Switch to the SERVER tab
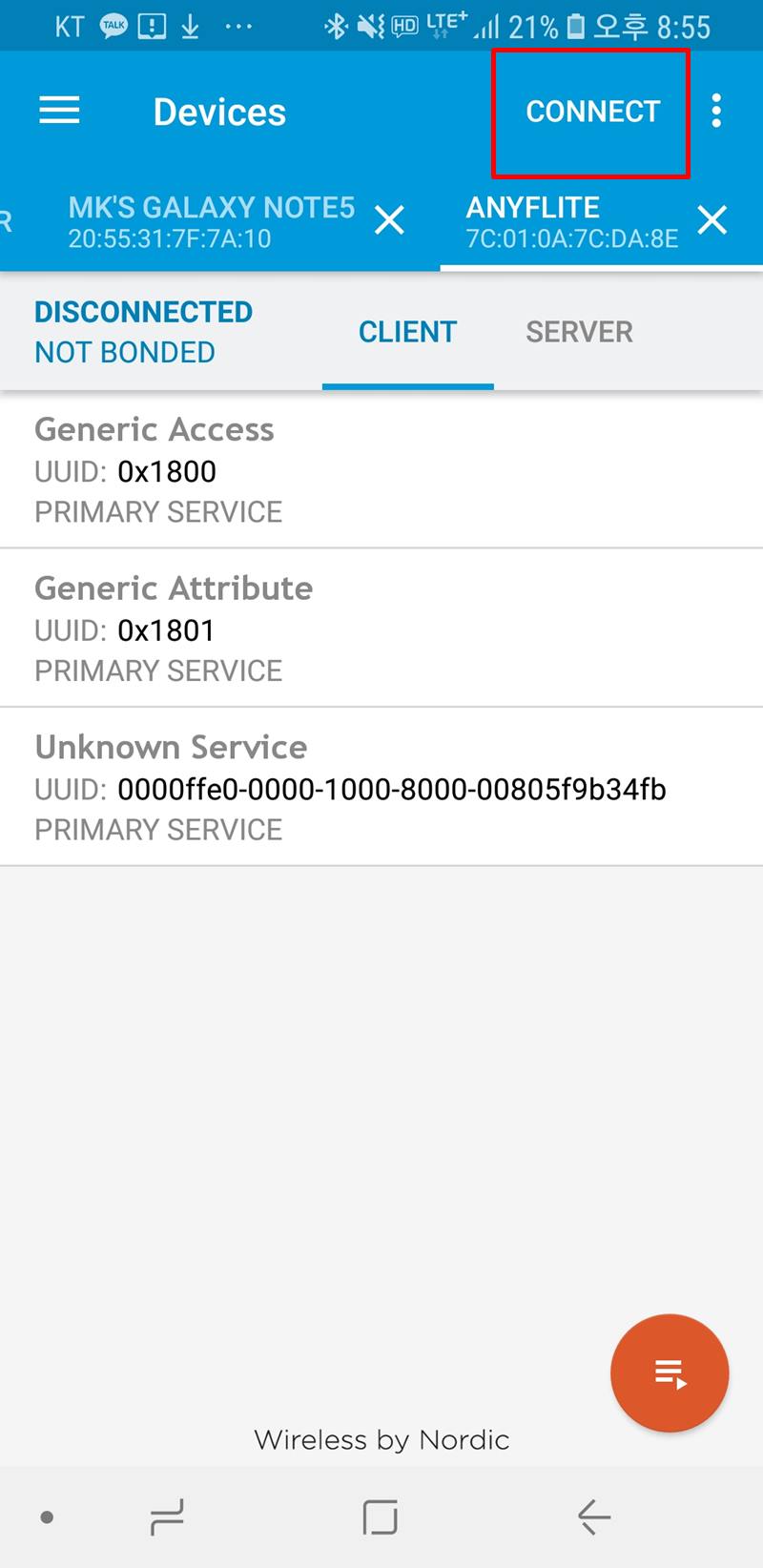The height and width of the screenshot is (1568, 763). [x=579, y=332]
